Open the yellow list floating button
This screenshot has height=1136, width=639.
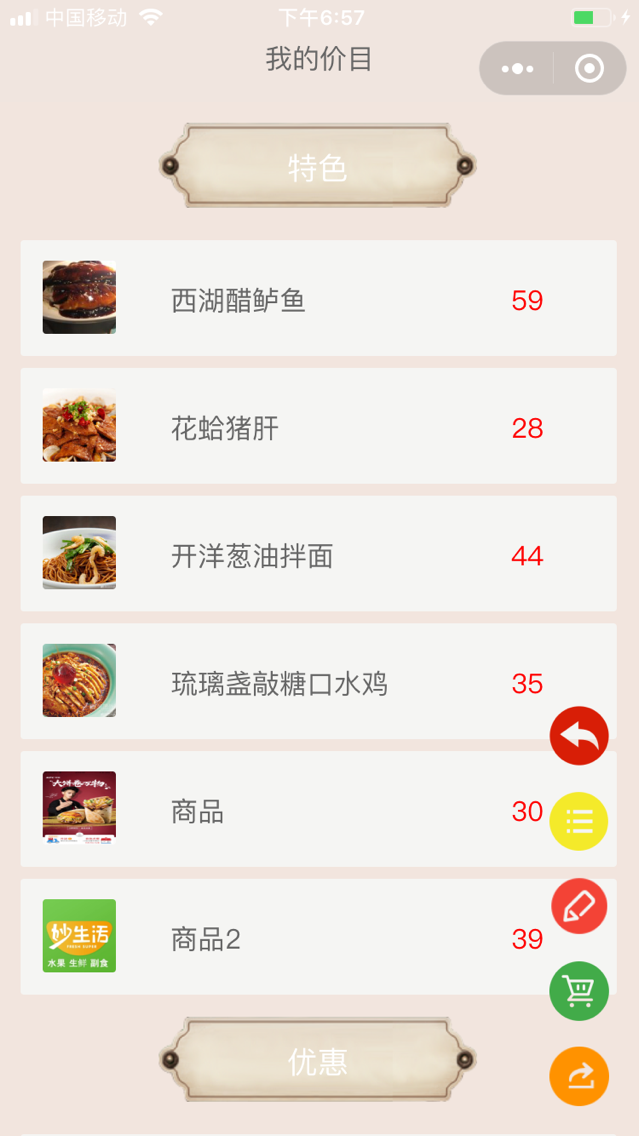point(579,821)
